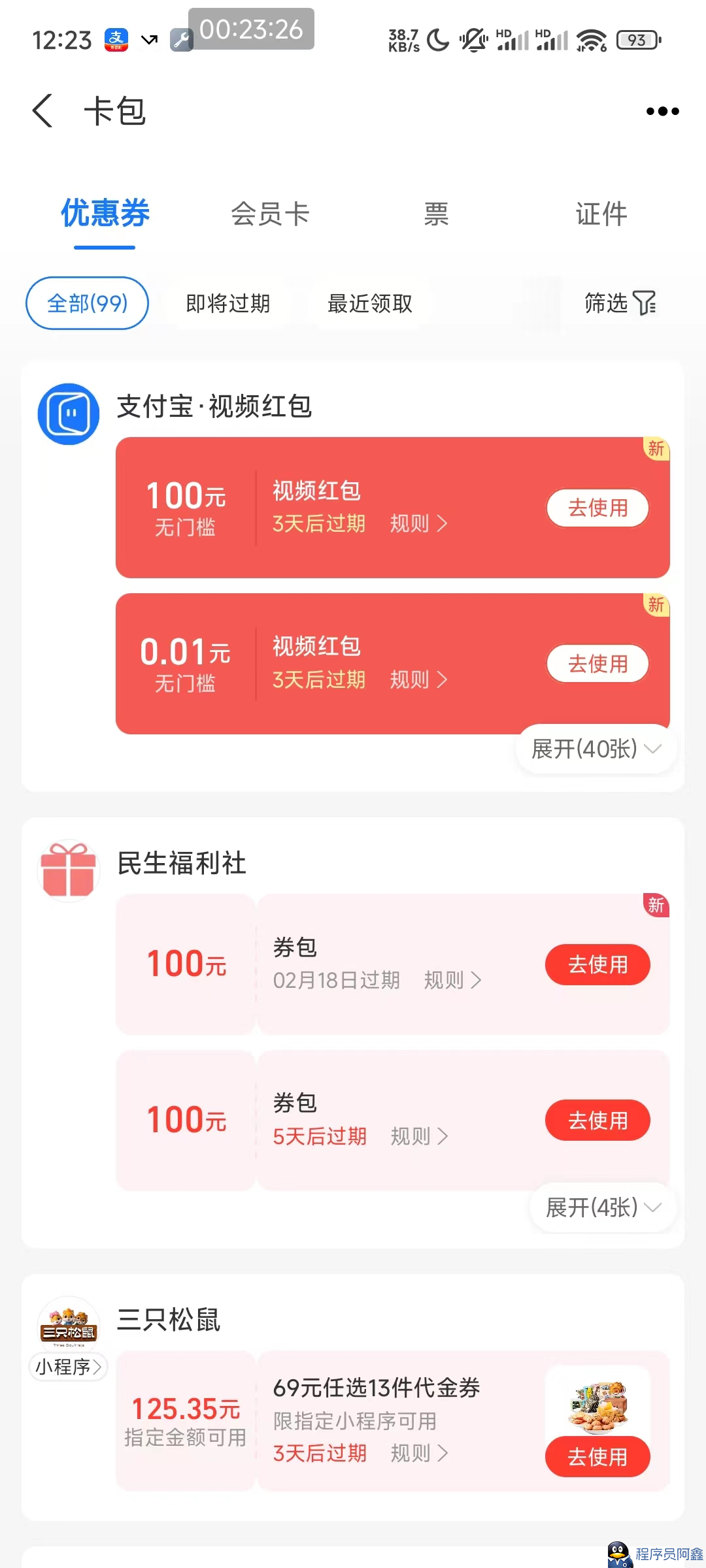Use the 券包 expiring in 5天
Image resolution: width=706 pixels, height=1568 pixels.
click(x=597, y=1120)
